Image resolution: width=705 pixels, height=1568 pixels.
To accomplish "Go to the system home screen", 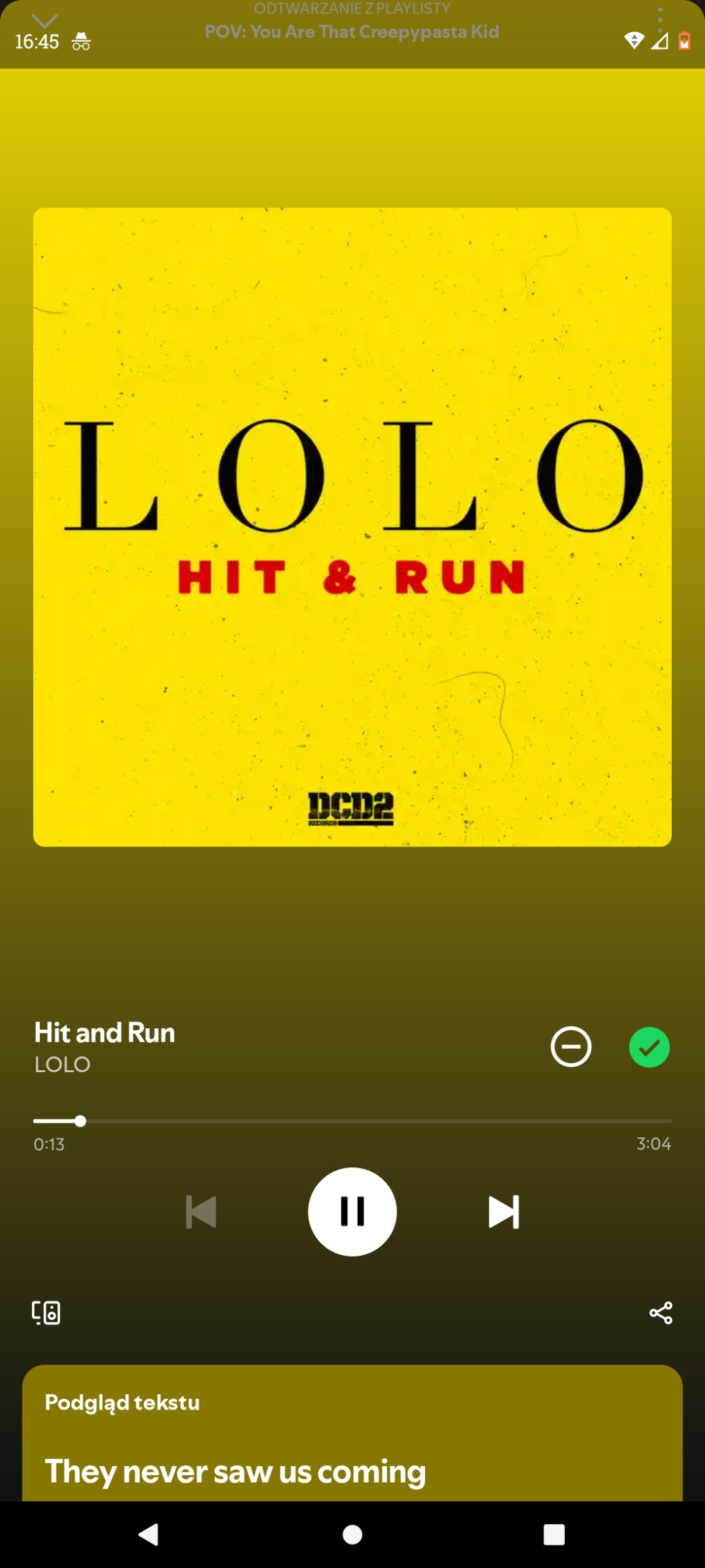I will coord(352,1534).
